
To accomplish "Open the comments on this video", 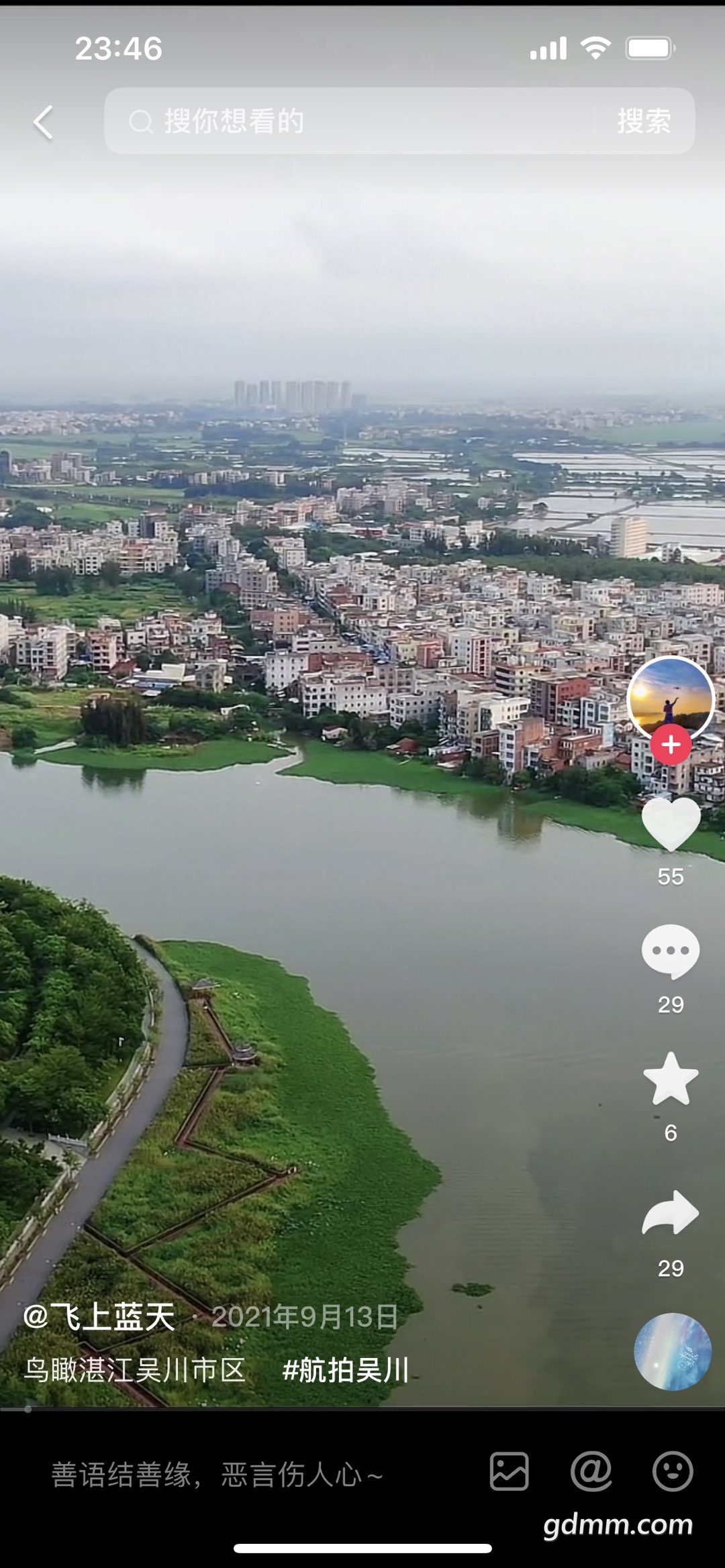I will [671, 951].
